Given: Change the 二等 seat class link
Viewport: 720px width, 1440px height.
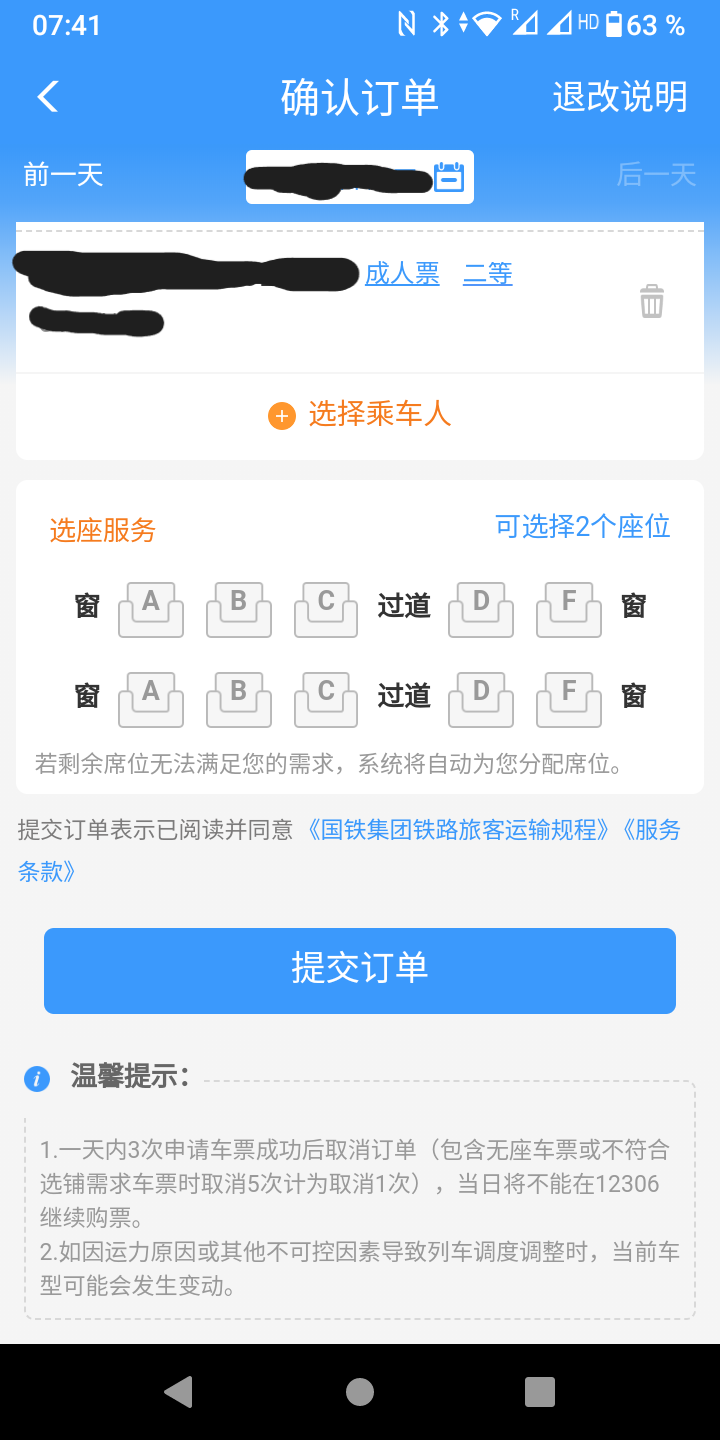Looking at the screenshot, I should coord(488,273).
